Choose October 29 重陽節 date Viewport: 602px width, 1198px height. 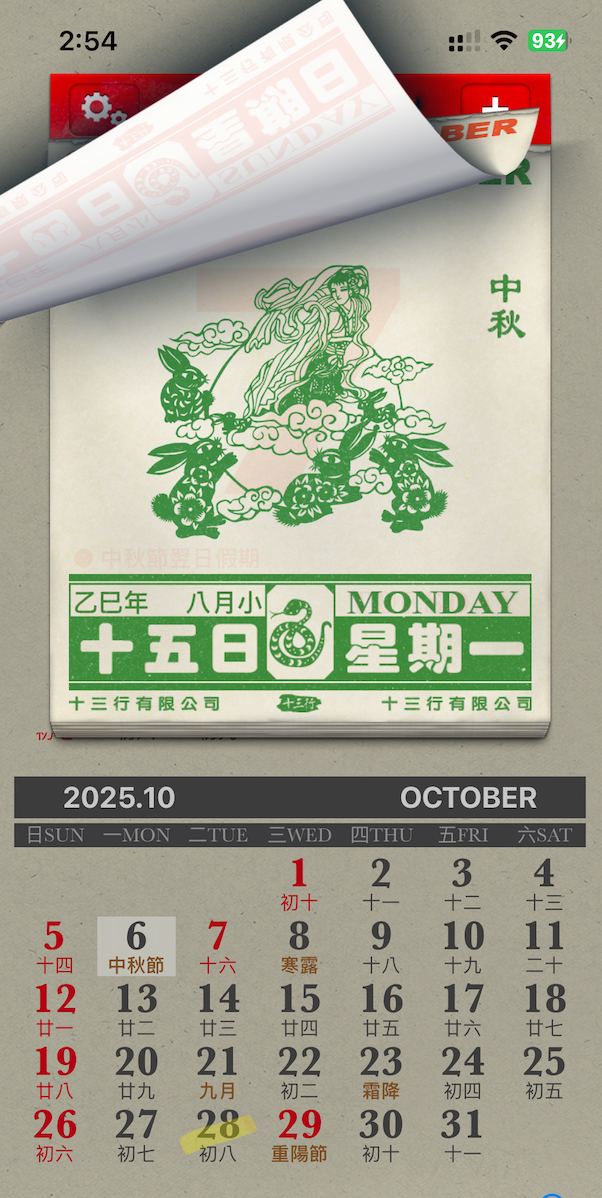pos(299,1135)
